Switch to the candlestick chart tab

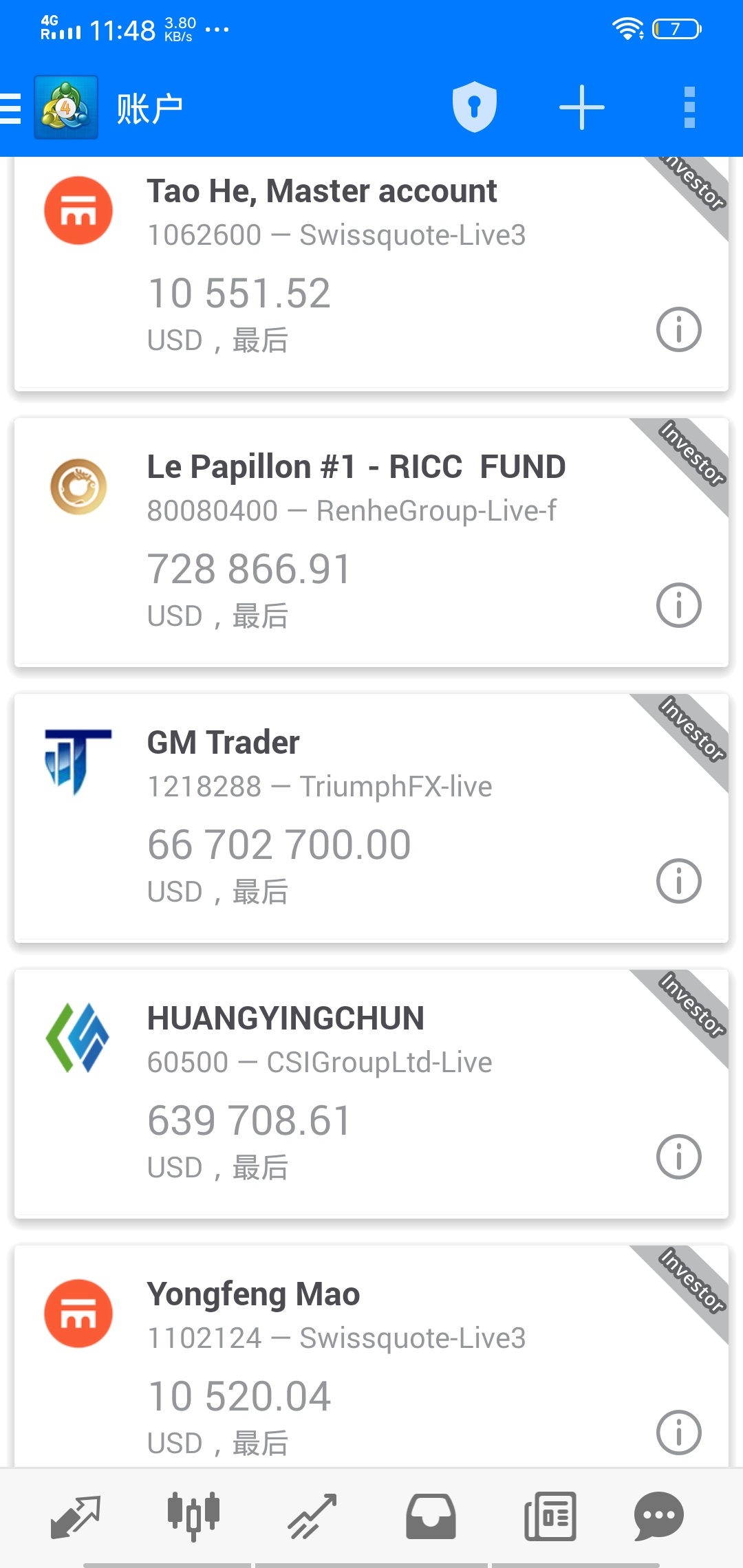[x=194, y=1516]
